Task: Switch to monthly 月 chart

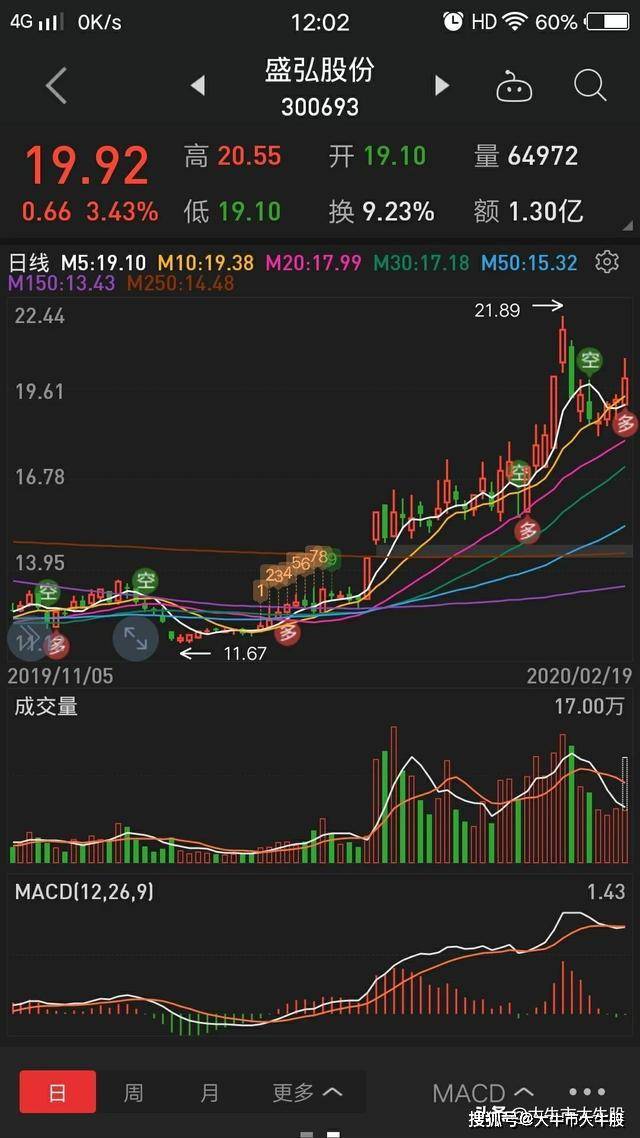Action: (x=209, y=1092)
